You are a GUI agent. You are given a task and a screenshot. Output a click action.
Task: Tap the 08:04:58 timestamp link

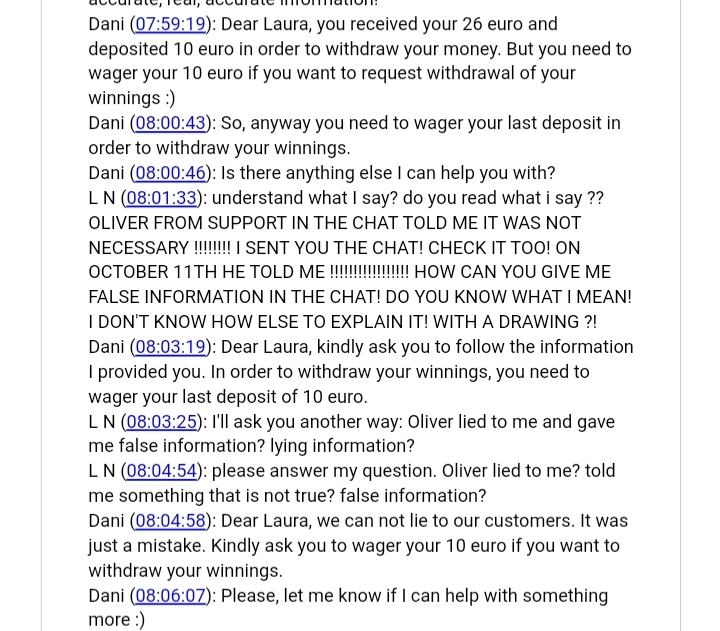tap(170, 521)
